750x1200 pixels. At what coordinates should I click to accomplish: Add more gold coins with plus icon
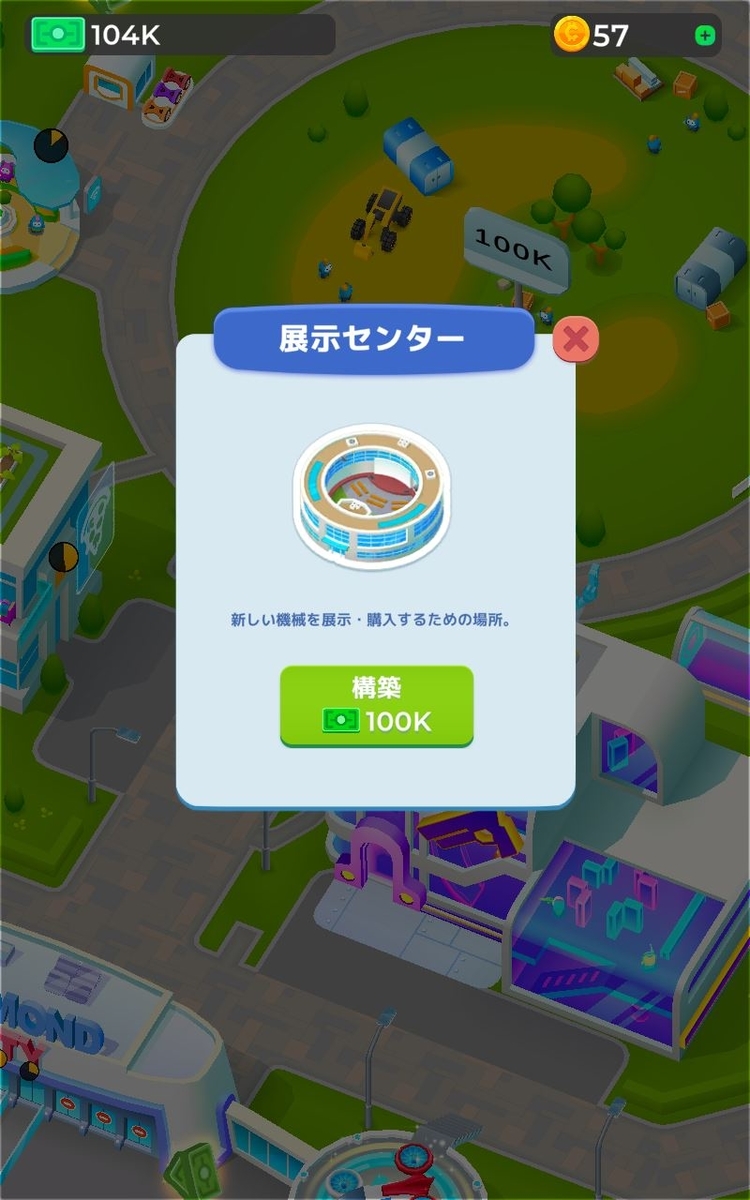(705, 36)
